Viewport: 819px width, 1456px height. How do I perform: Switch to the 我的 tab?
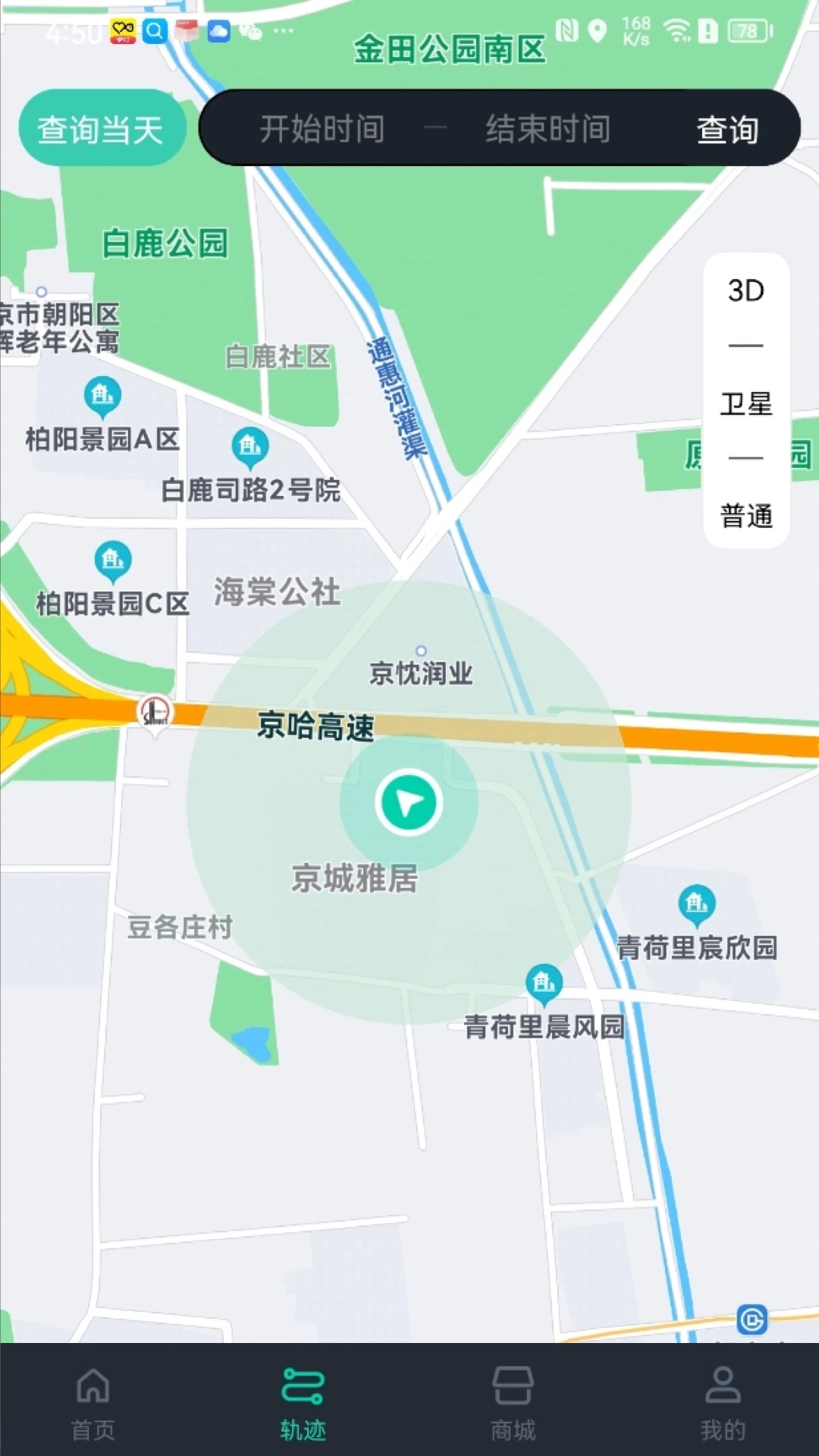tap(723, 1403)
